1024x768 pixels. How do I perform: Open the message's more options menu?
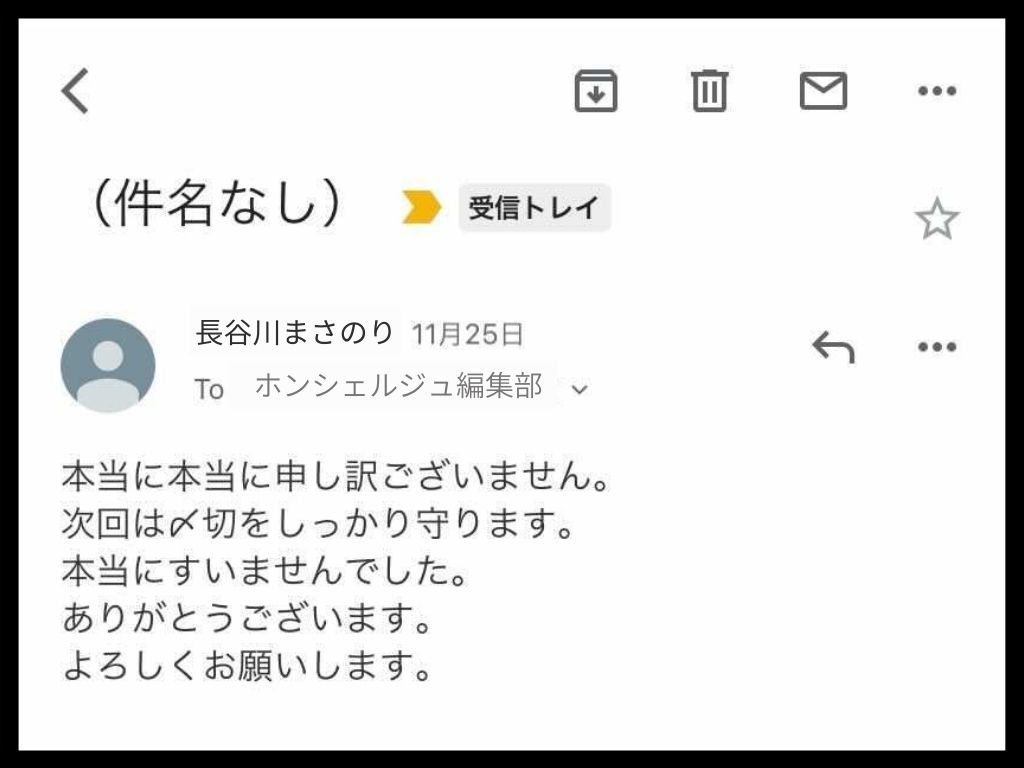click(937, 347)
